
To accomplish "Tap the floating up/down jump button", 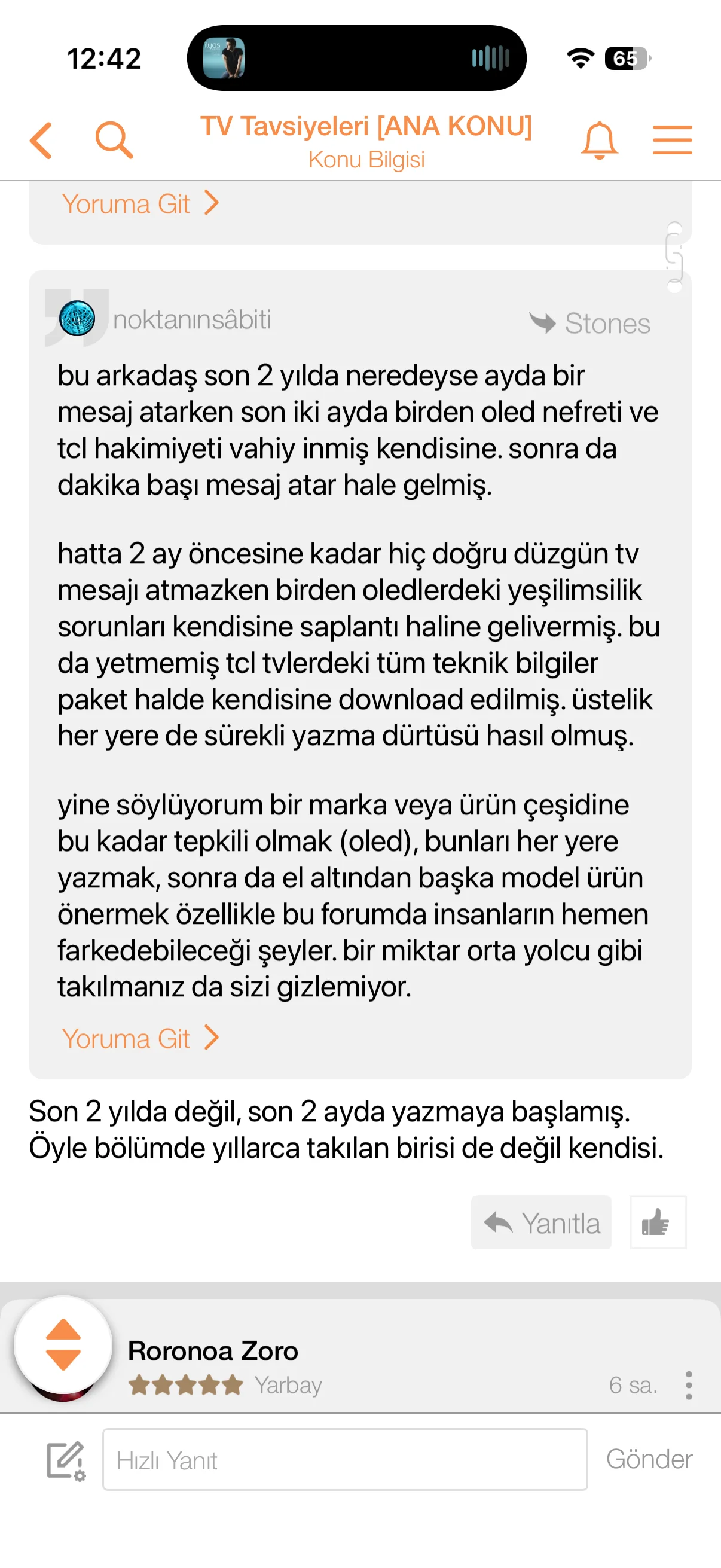I will pyautogui.click(x=63, y=1344).
